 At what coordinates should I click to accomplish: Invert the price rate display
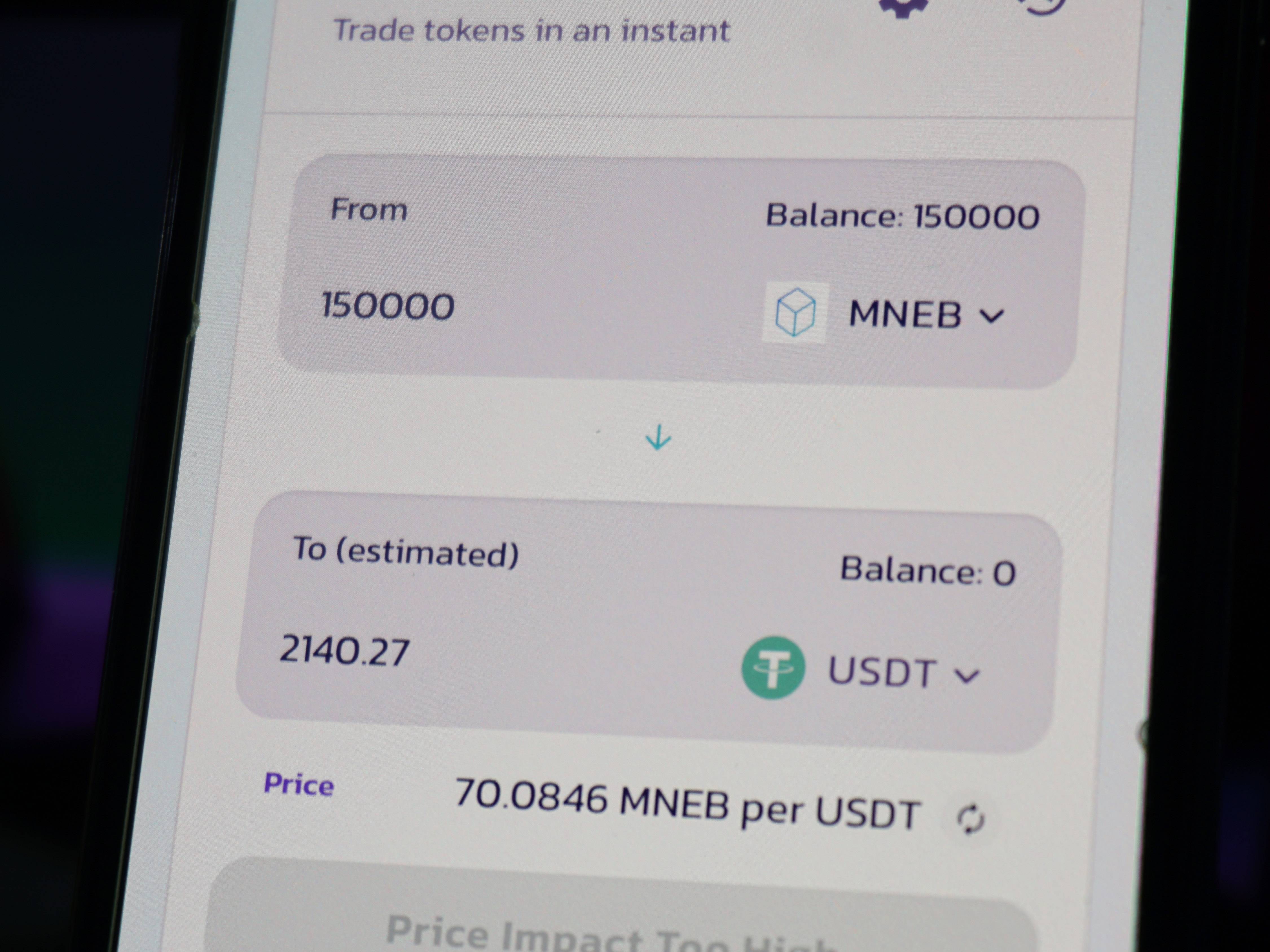pos(970,818)
